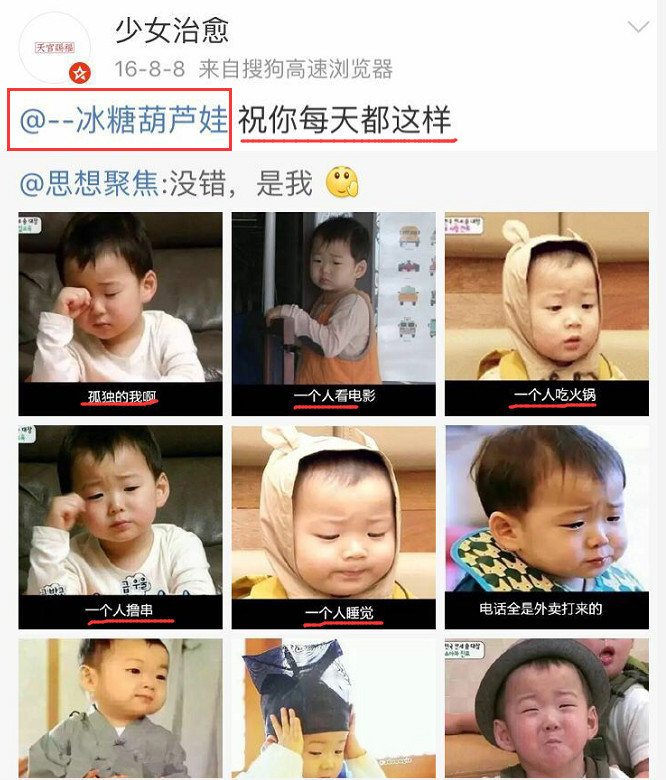View the image captioned 一个人看电影

pyautogui.click(x=334, y=313)
